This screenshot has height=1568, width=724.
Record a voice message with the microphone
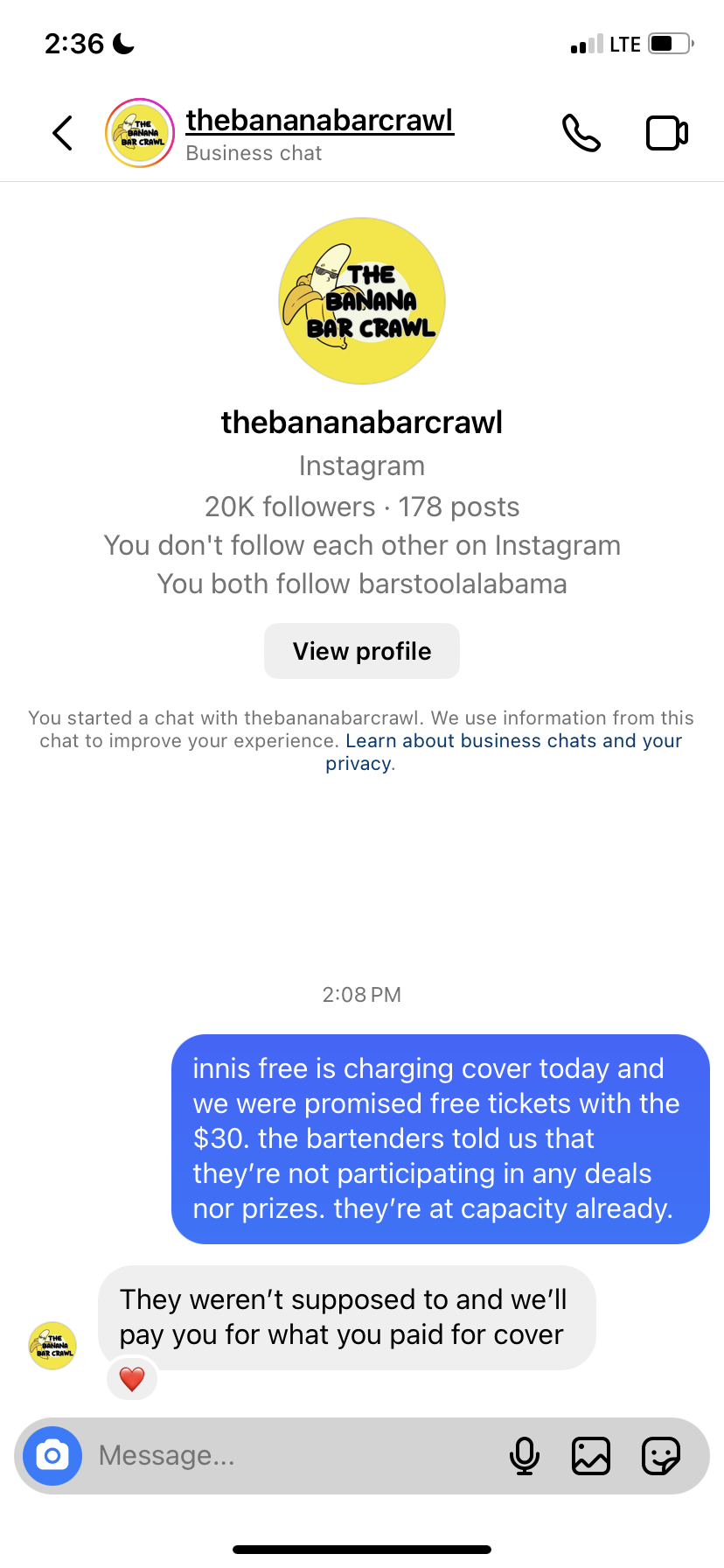524,1456
